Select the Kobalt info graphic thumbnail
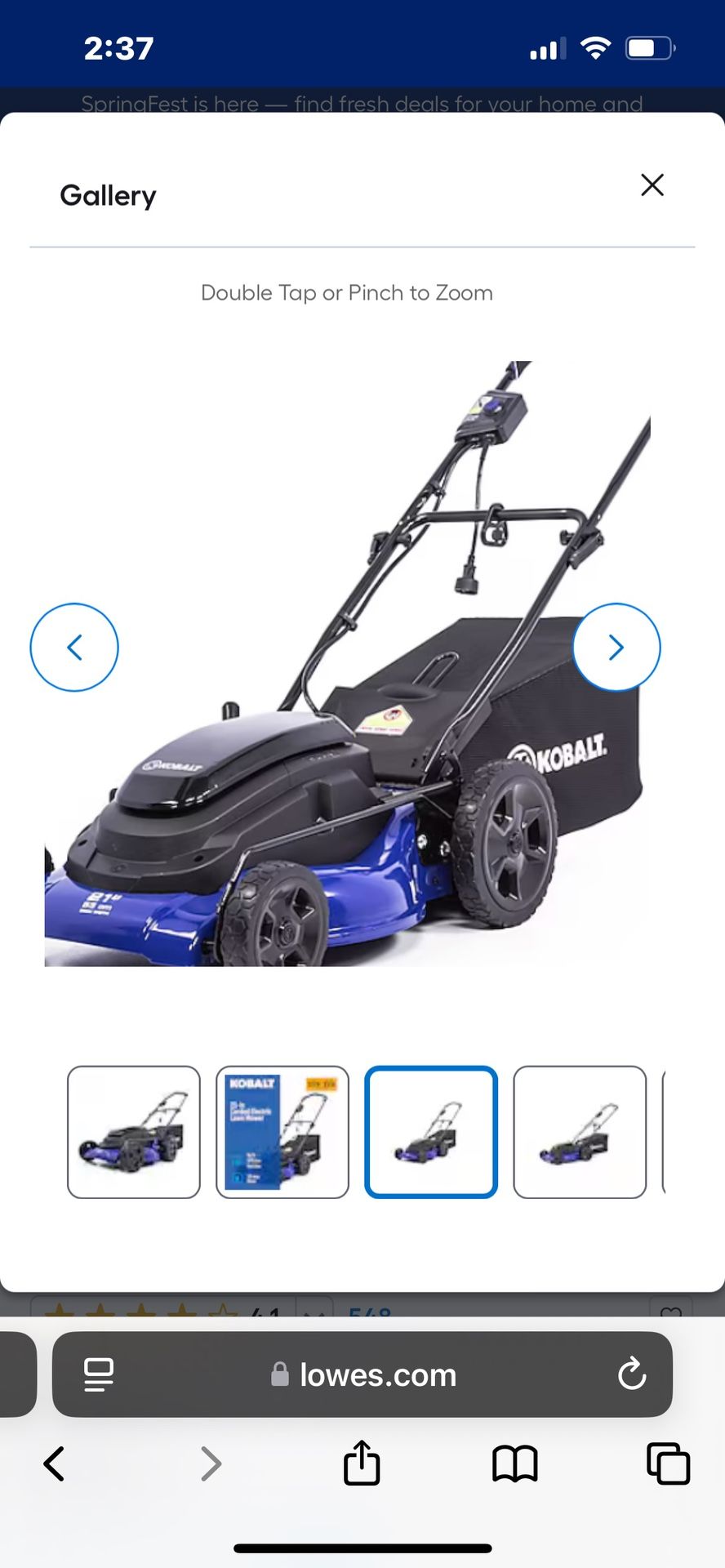This screenshot has height=1568, width=725. [282, 1132]
